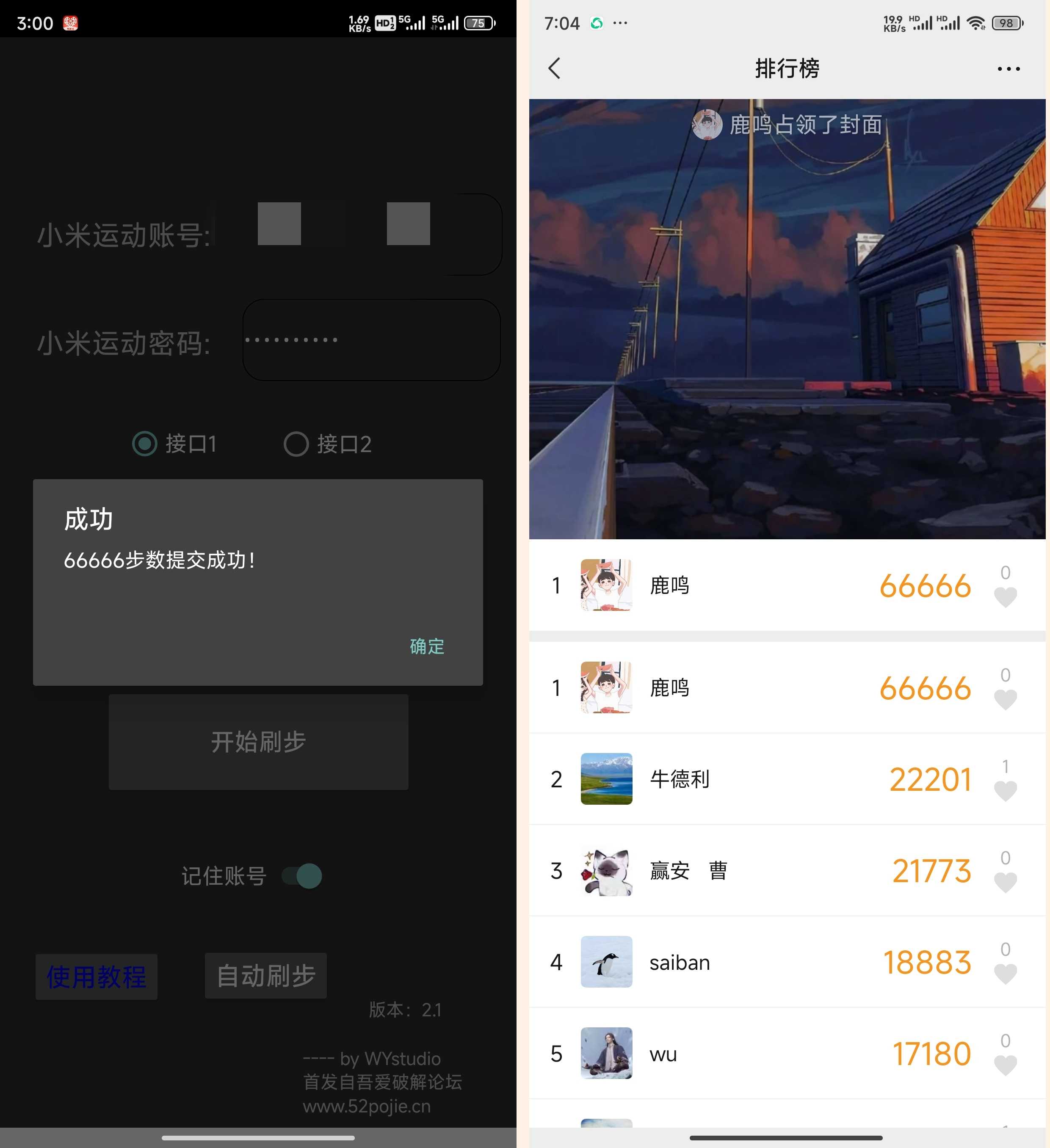Focus the 小米运动密码 field
Image resolution: width=1050 pixels, height=1148 pixels.
371,340
